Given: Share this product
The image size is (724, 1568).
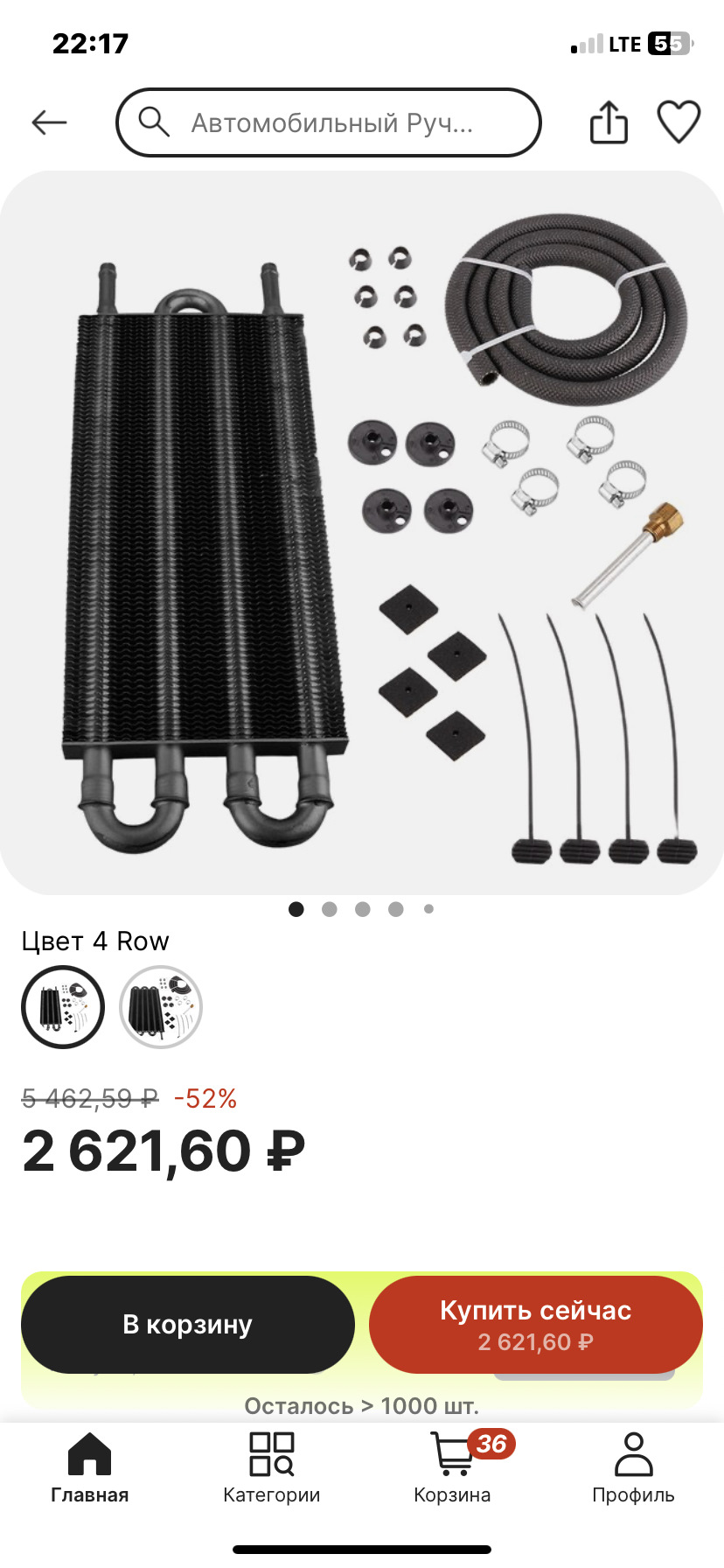Looking at the screenshot, I should click(x=609, y=122).
